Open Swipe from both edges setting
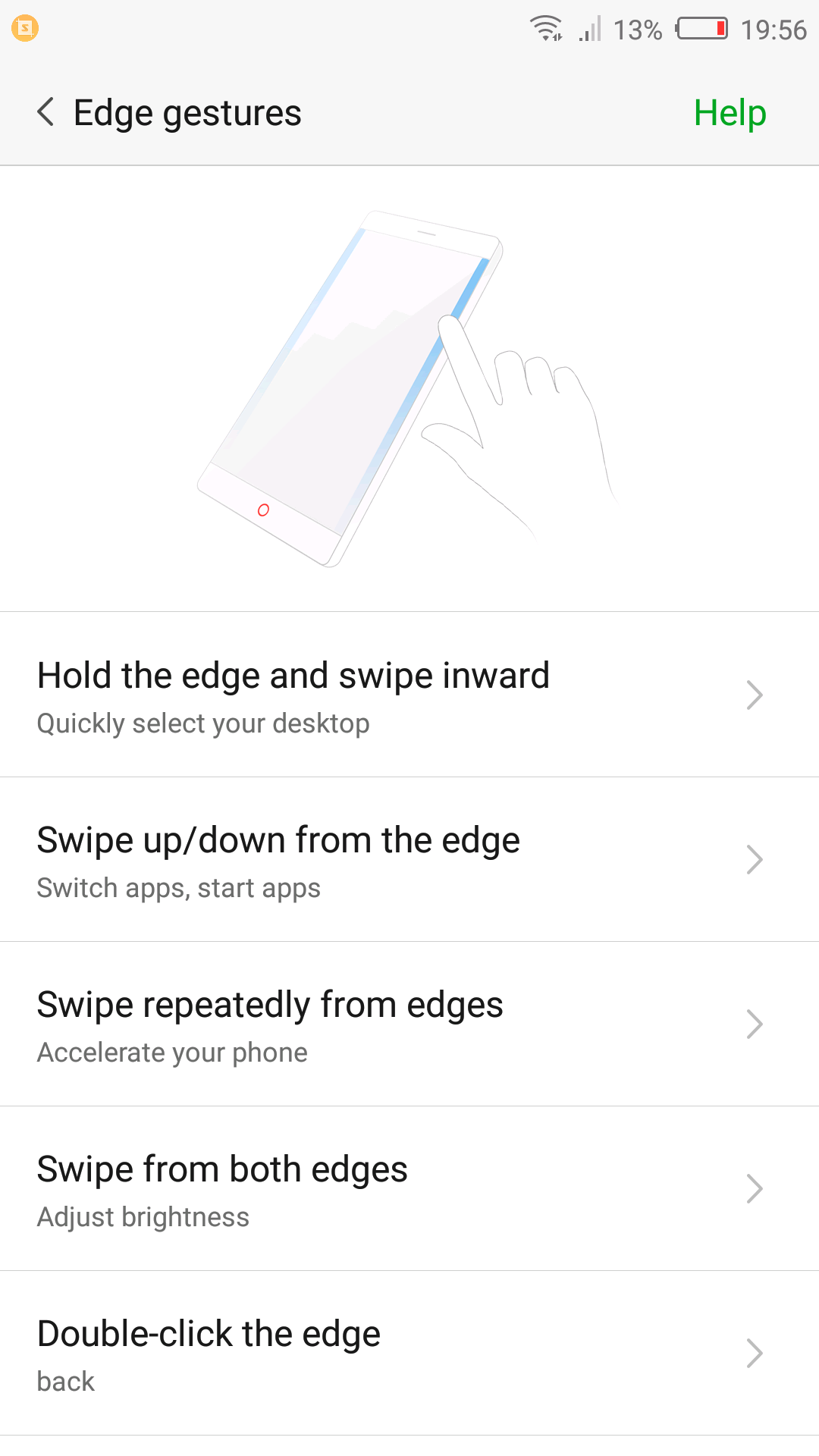This screenshot has width=819, height=1456. (x=409, y=1188)
